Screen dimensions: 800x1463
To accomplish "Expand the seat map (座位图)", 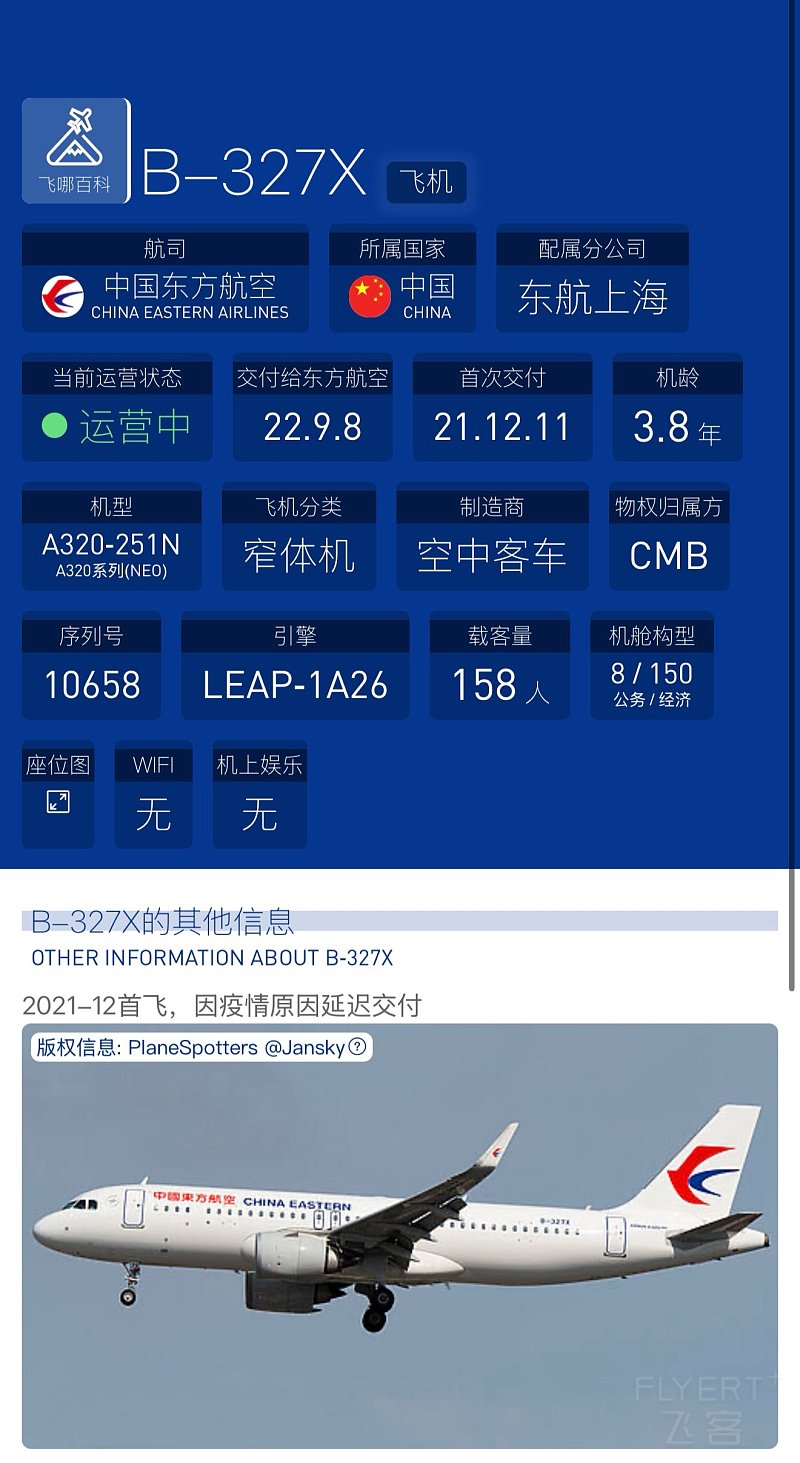I will pyautogui.click(x=58, y=802).
